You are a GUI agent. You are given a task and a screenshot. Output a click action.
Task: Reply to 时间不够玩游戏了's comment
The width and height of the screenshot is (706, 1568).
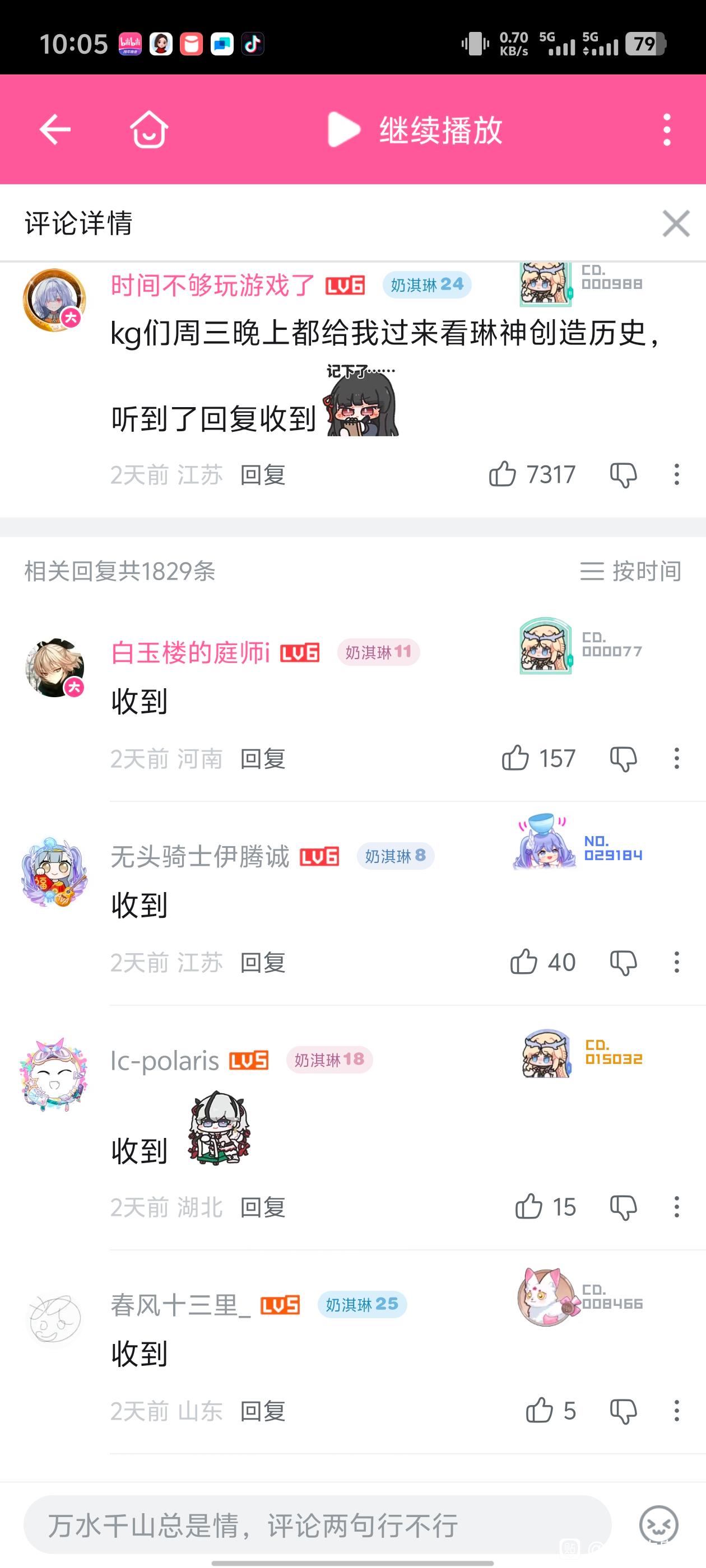pyautogui.click(x=263, y=475)
